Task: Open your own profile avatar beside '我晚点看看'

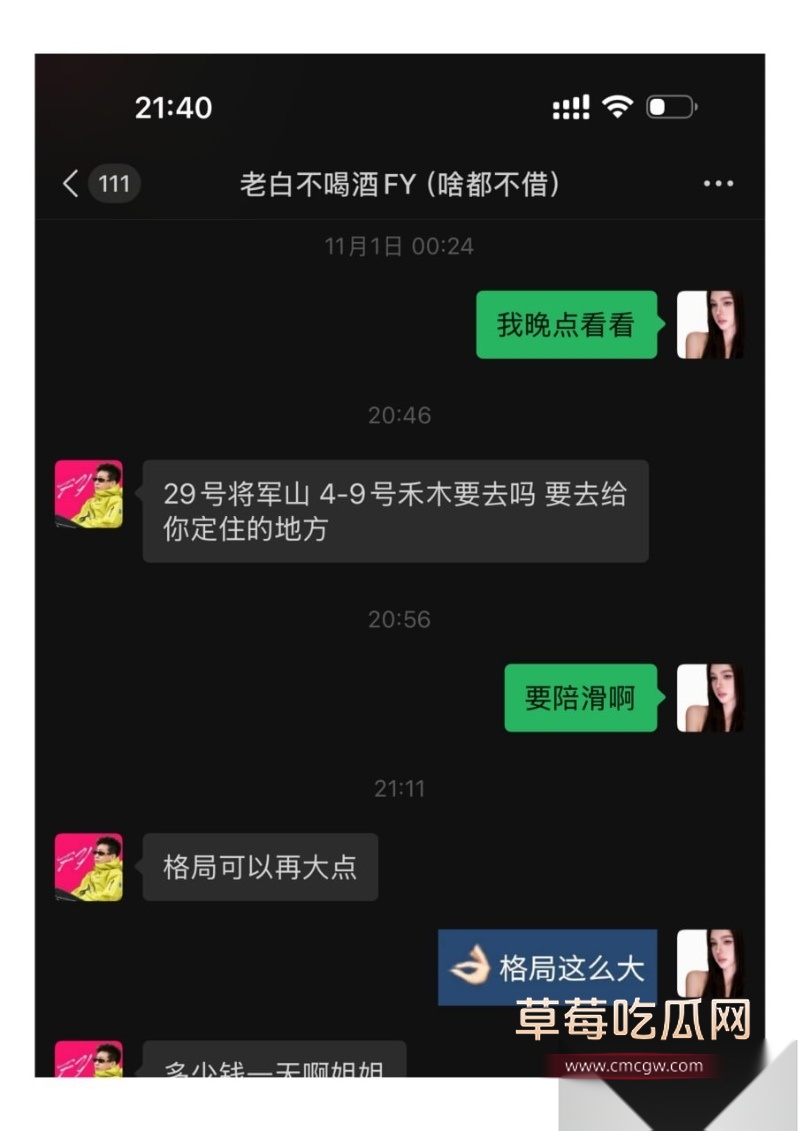Action: pos(712,323)
